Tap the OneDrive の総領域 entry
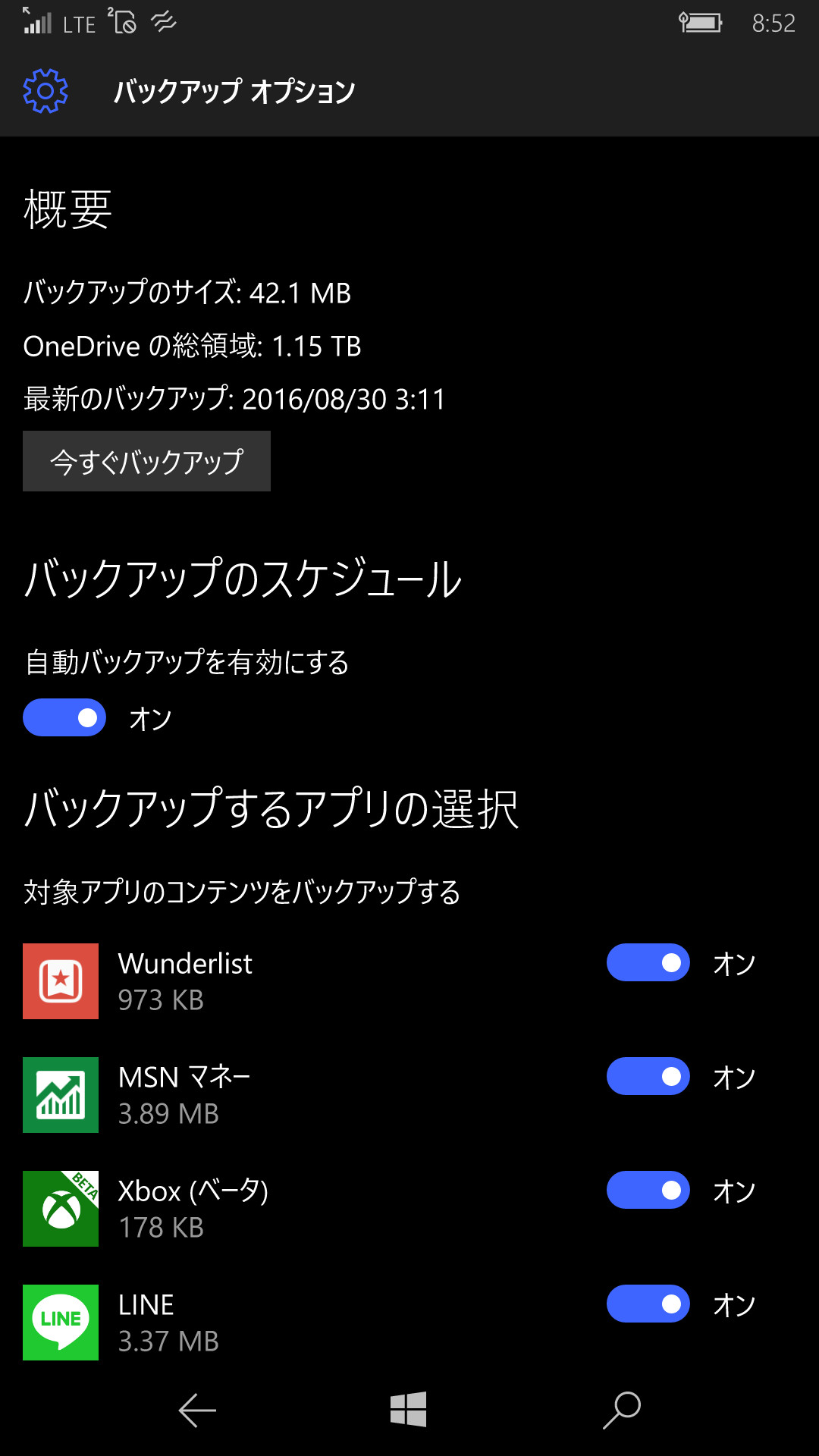Screen dimensions: 819x1456 (193, 347)
